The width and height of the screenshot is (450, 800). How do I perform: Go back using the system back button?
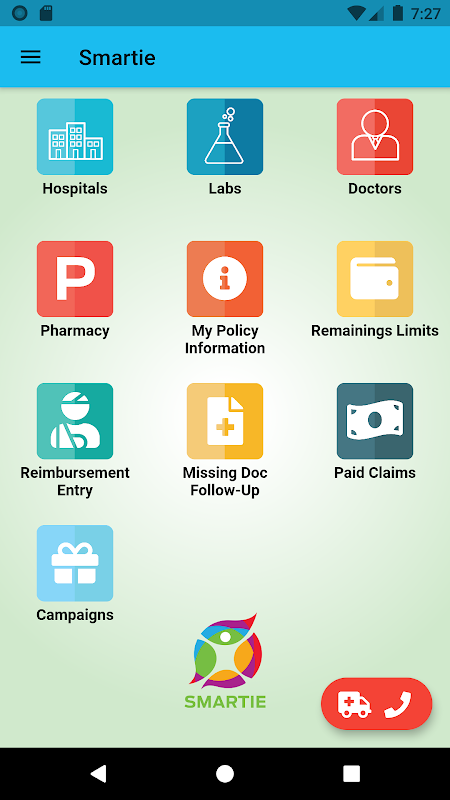point(98,774)
